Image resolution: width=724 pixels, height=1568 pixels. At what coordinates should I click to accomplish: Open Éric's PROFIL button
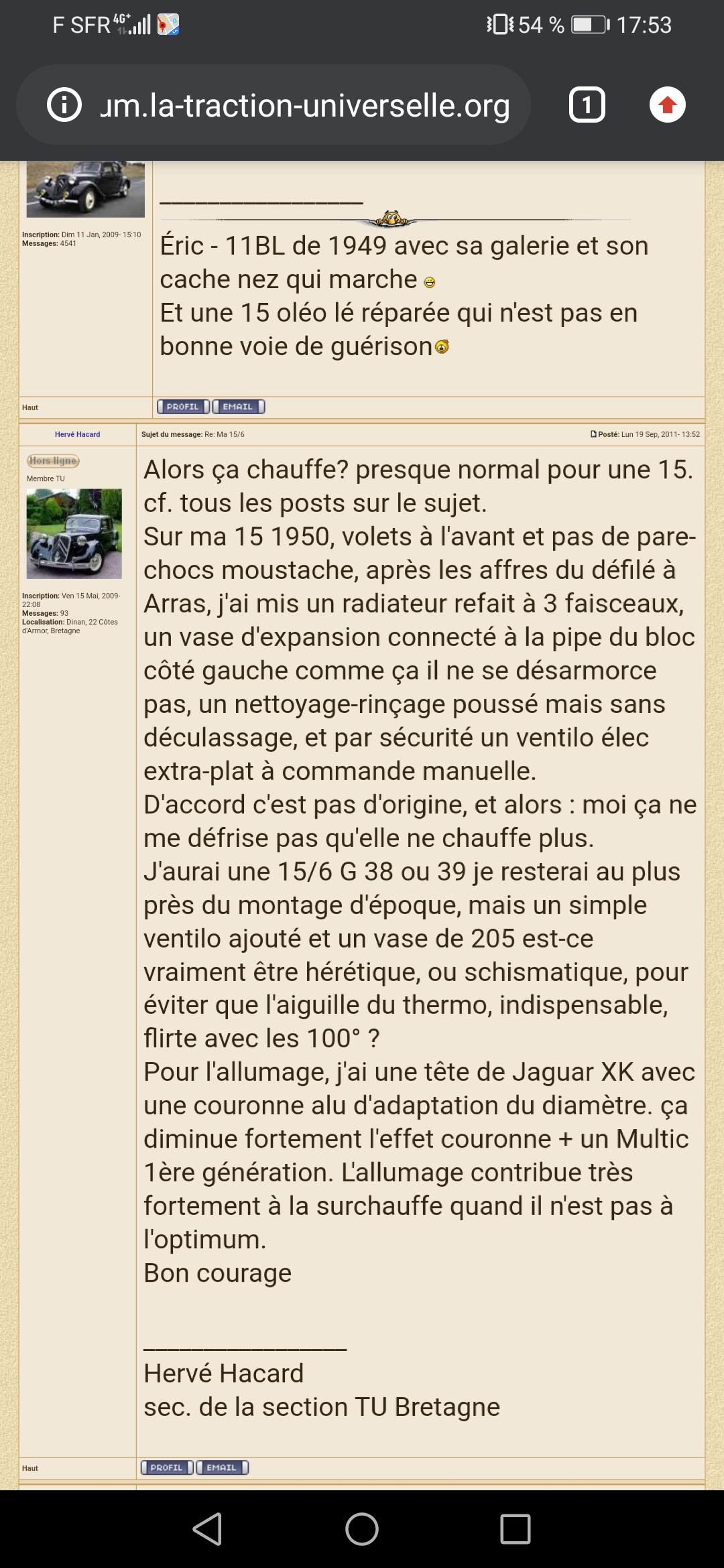(183, 407)
